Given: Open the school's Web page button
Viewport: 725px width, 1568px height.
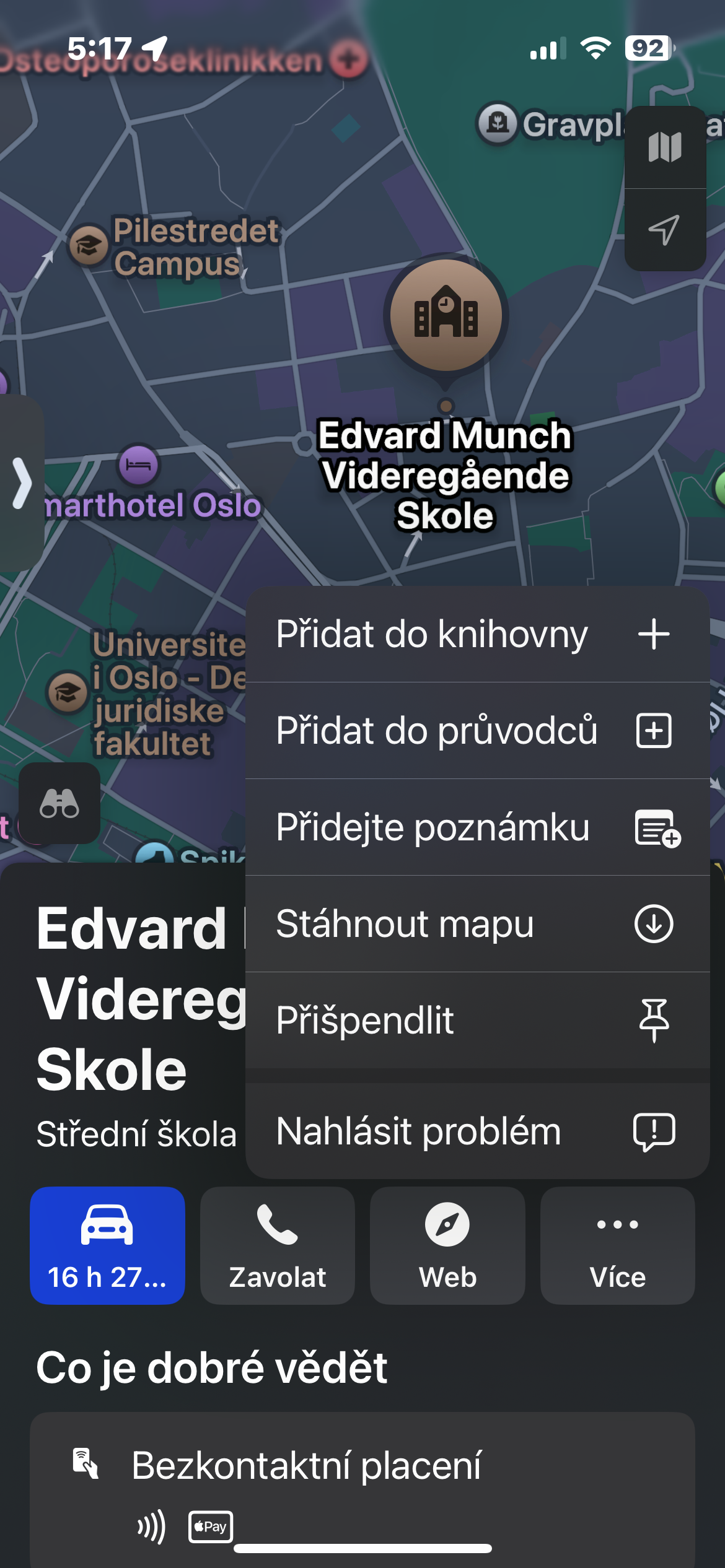Looking at the screenshot, I should pyautogui.click(x=447, y=1245).
